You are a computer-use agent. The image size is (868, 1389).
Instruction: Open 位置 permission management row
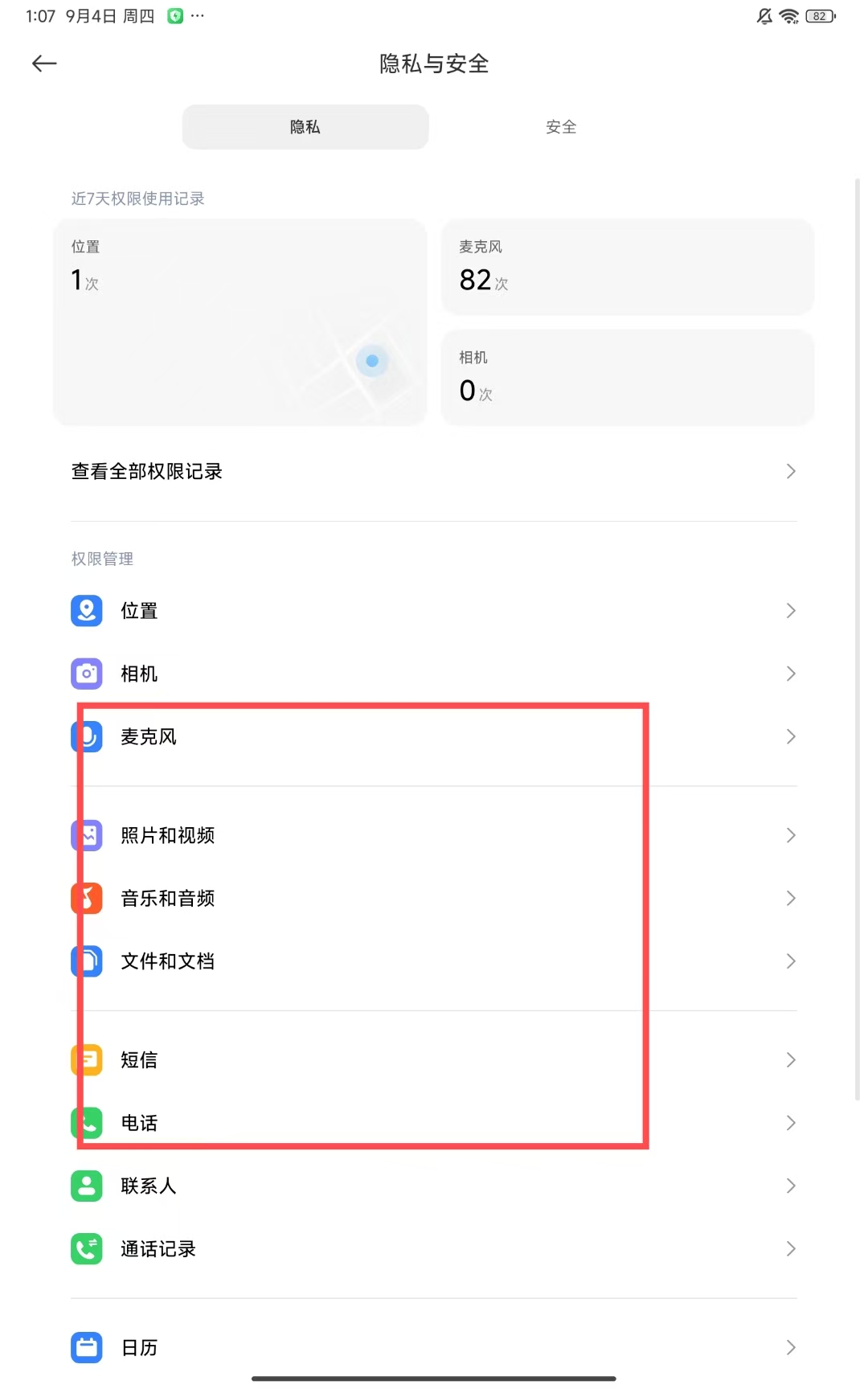(434, 611)
